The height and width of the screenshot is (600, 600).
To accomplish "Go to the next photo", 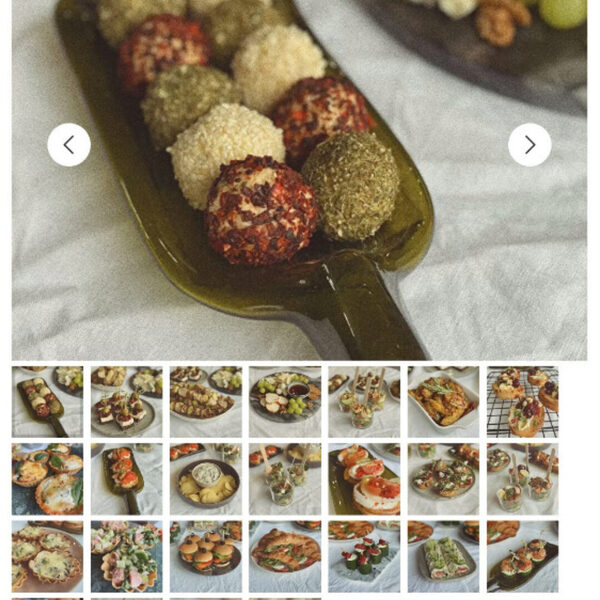I will pyautogui.click(x=529, y=145).
